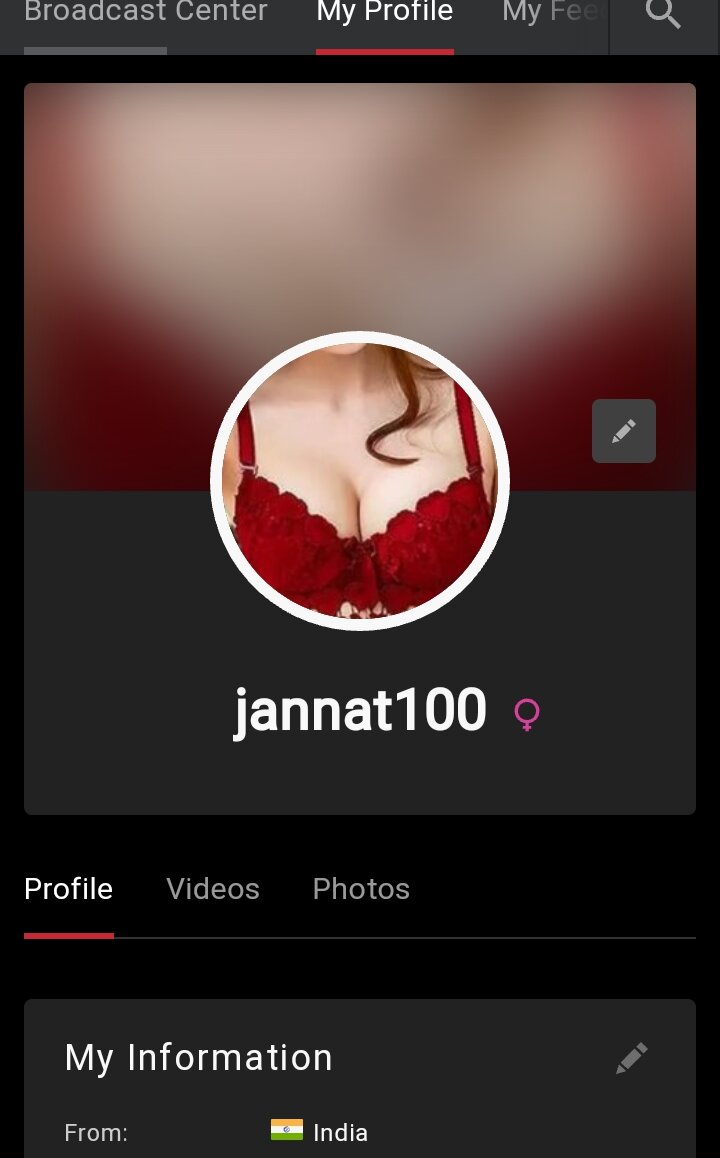
Task: Select the Profile tab
Action: click(67, 889)
